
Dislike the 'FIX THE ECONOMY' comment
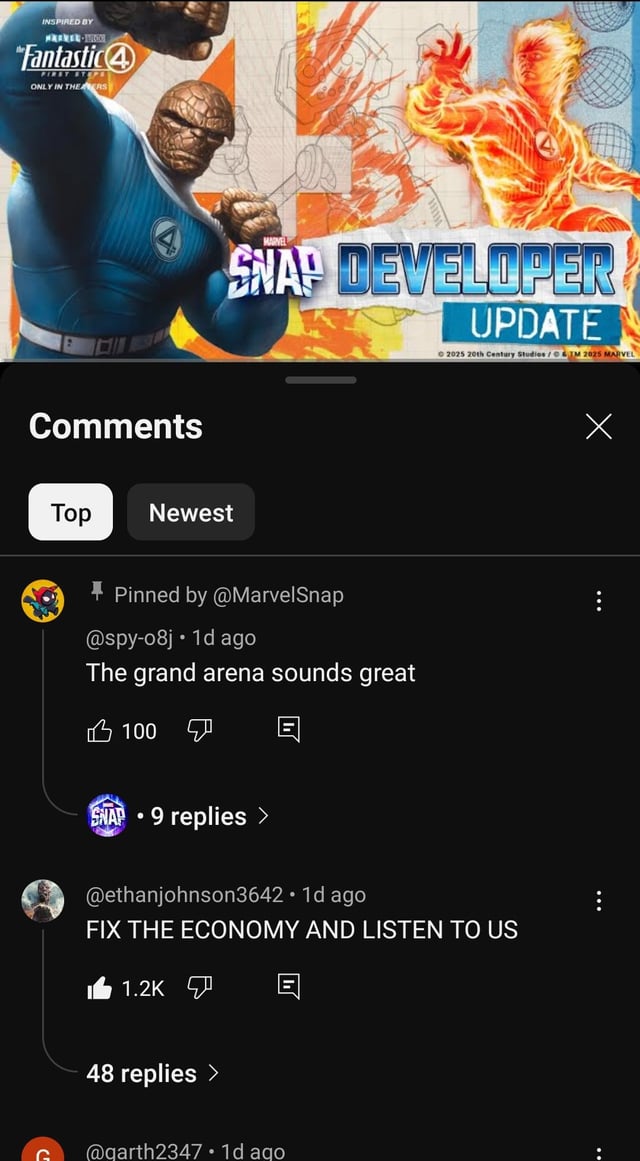pos(199,987)
